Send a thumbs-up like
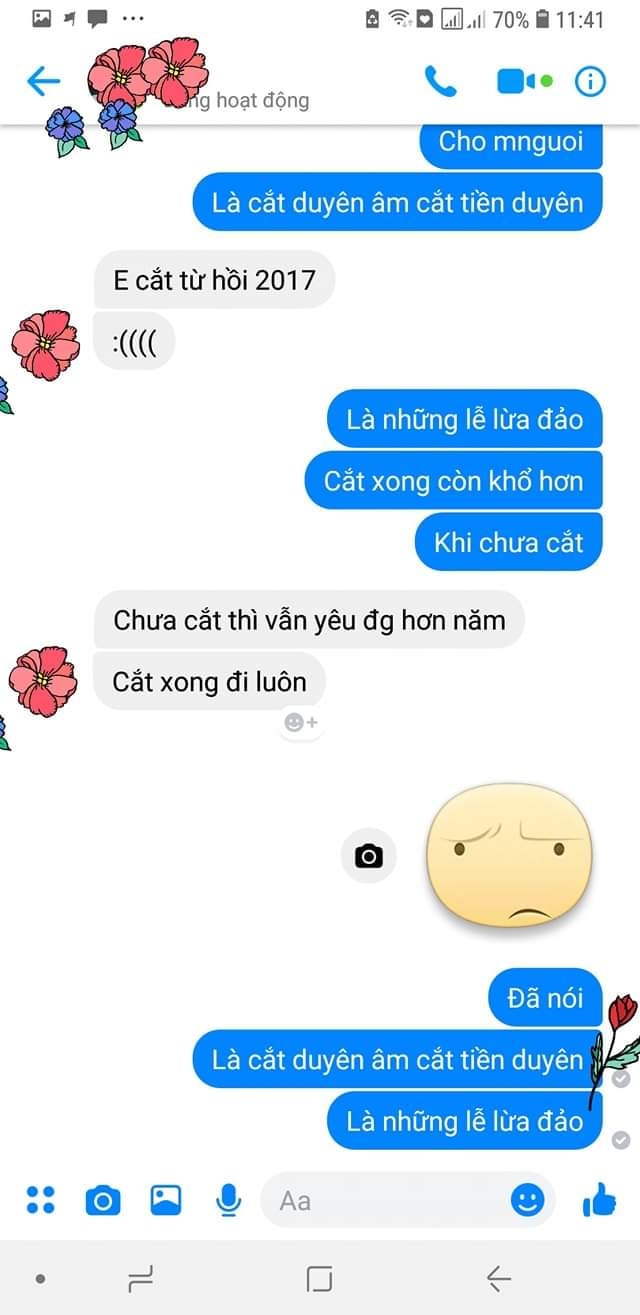640x1315 pixels. point(598,1199)
